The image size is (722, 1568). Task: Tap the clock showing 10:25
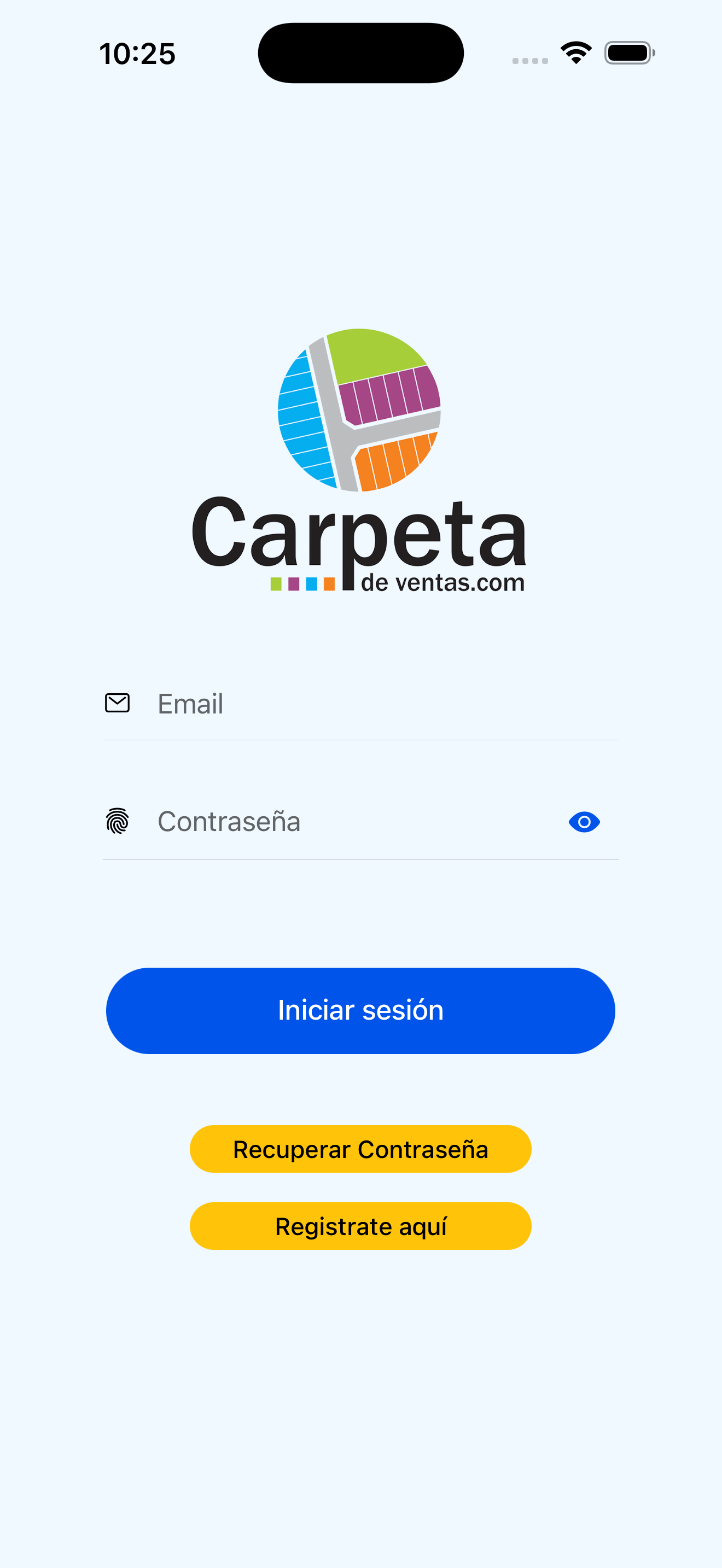coord(138,53)
